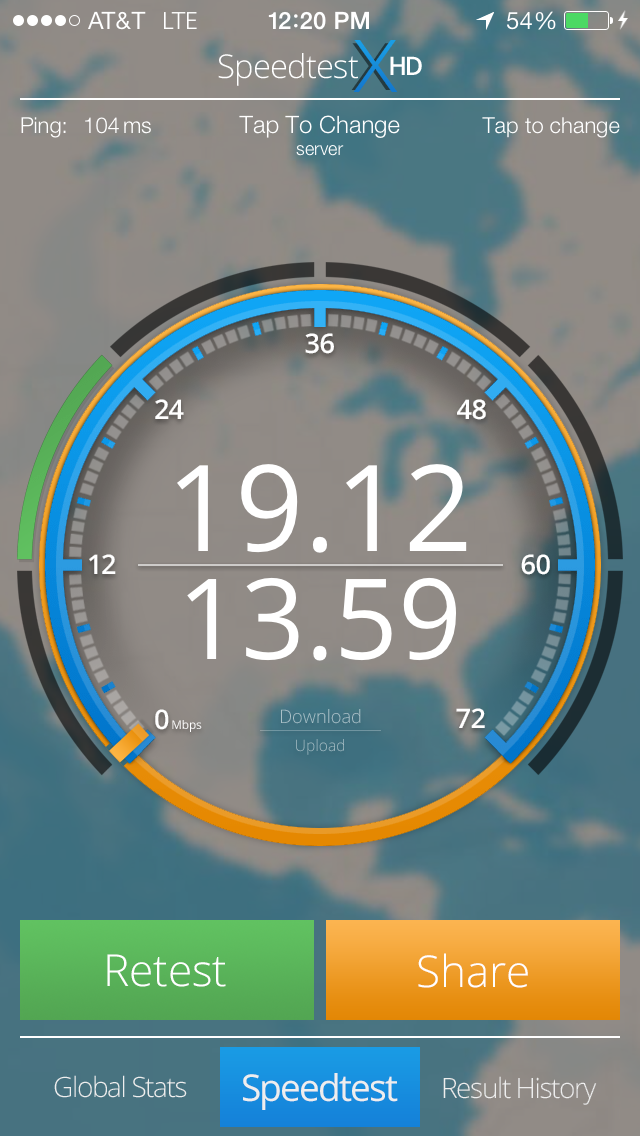Select the Speedtest tab
This screenshot has height=1136, width=640.
point(320,1088)
